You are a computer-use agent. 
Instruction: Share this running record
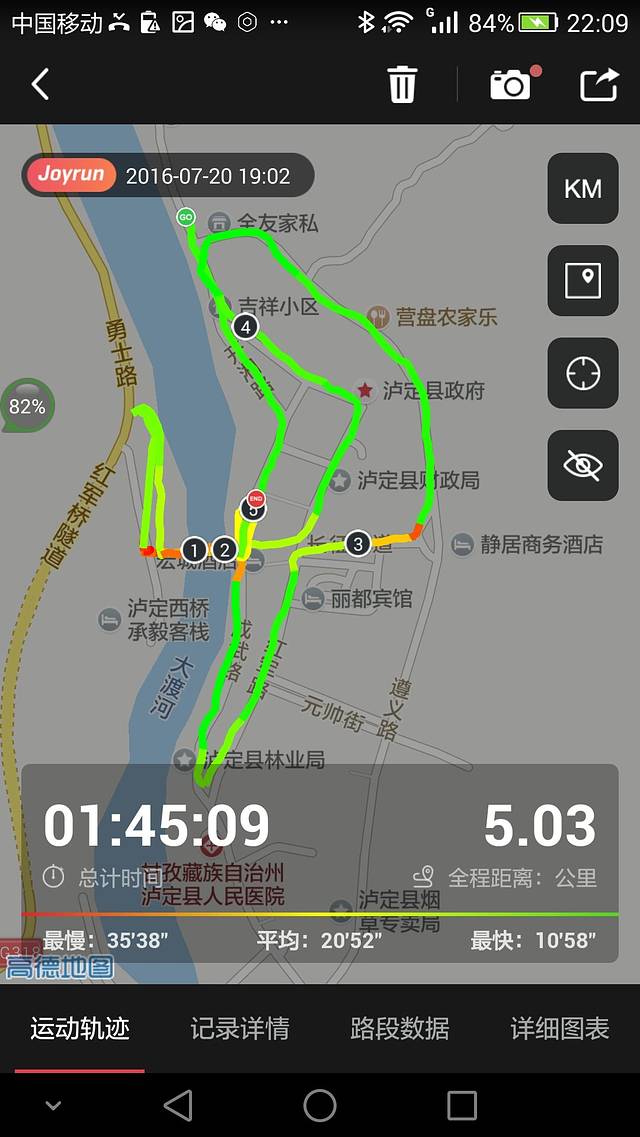[599, 85]
